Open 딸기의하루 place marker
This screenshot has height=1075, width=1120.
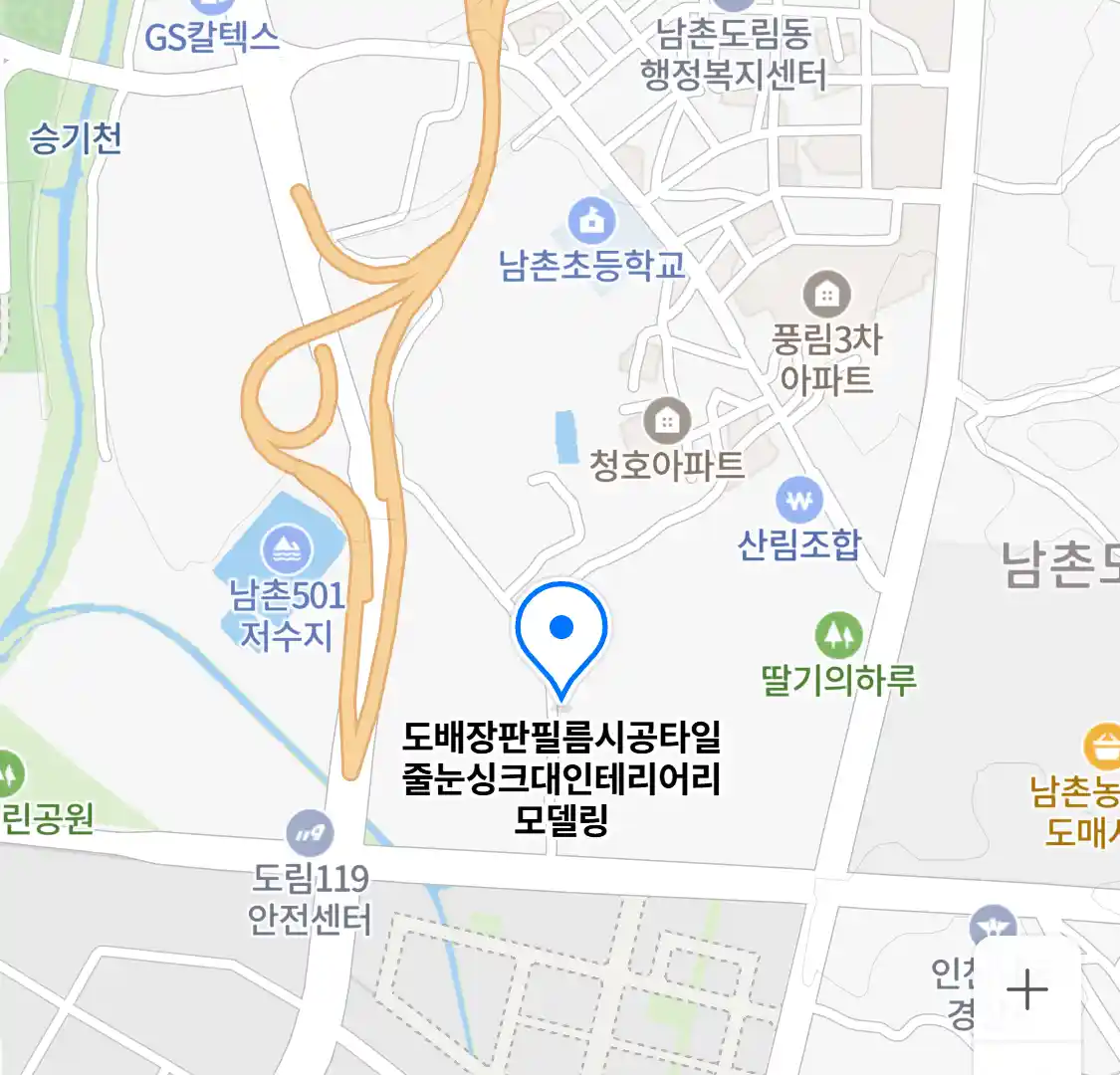(x=839, y=636)
